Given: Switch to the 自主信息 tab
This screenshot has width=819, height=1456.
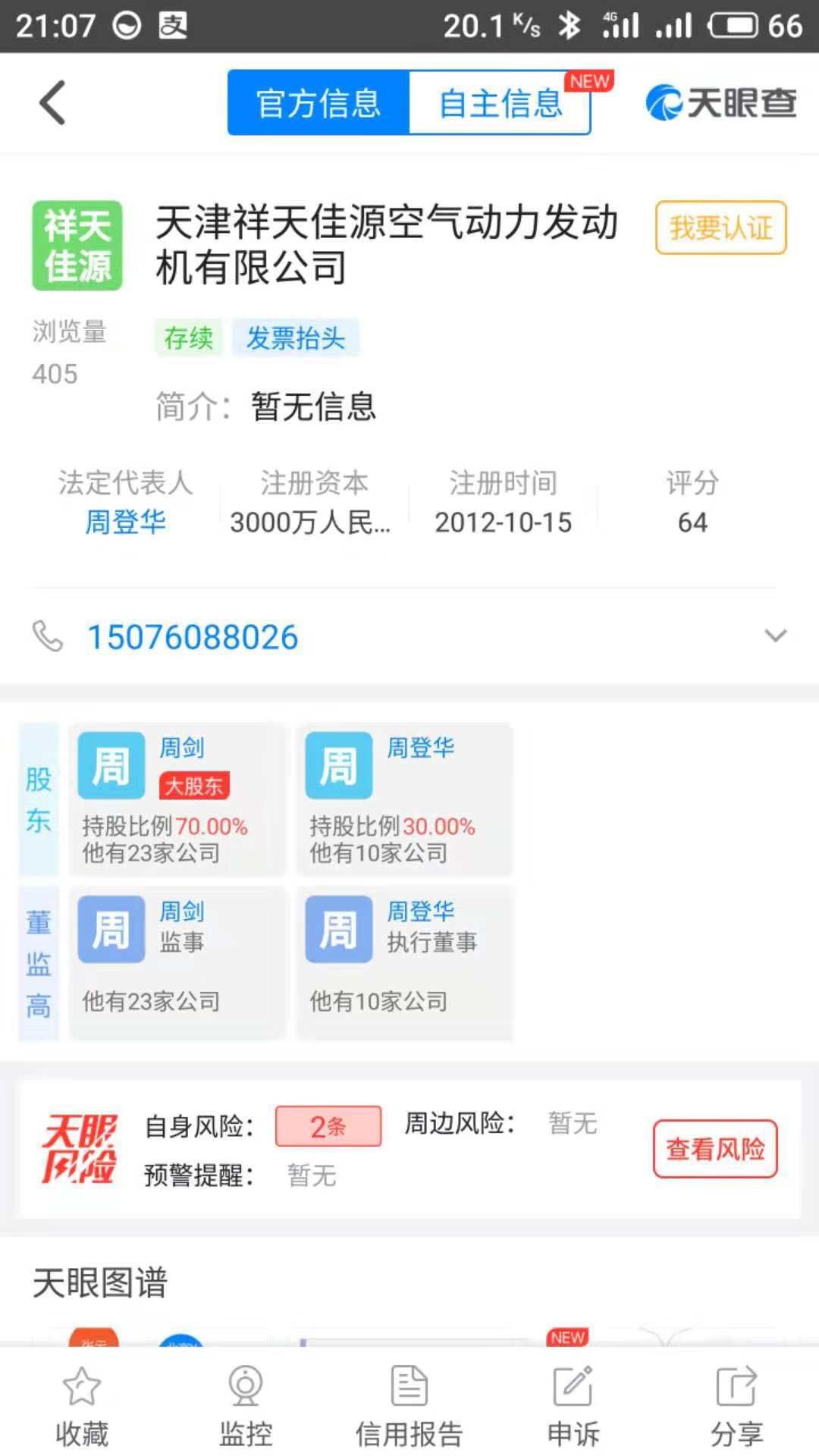Looking at the screenshot, I should [500, 102].
